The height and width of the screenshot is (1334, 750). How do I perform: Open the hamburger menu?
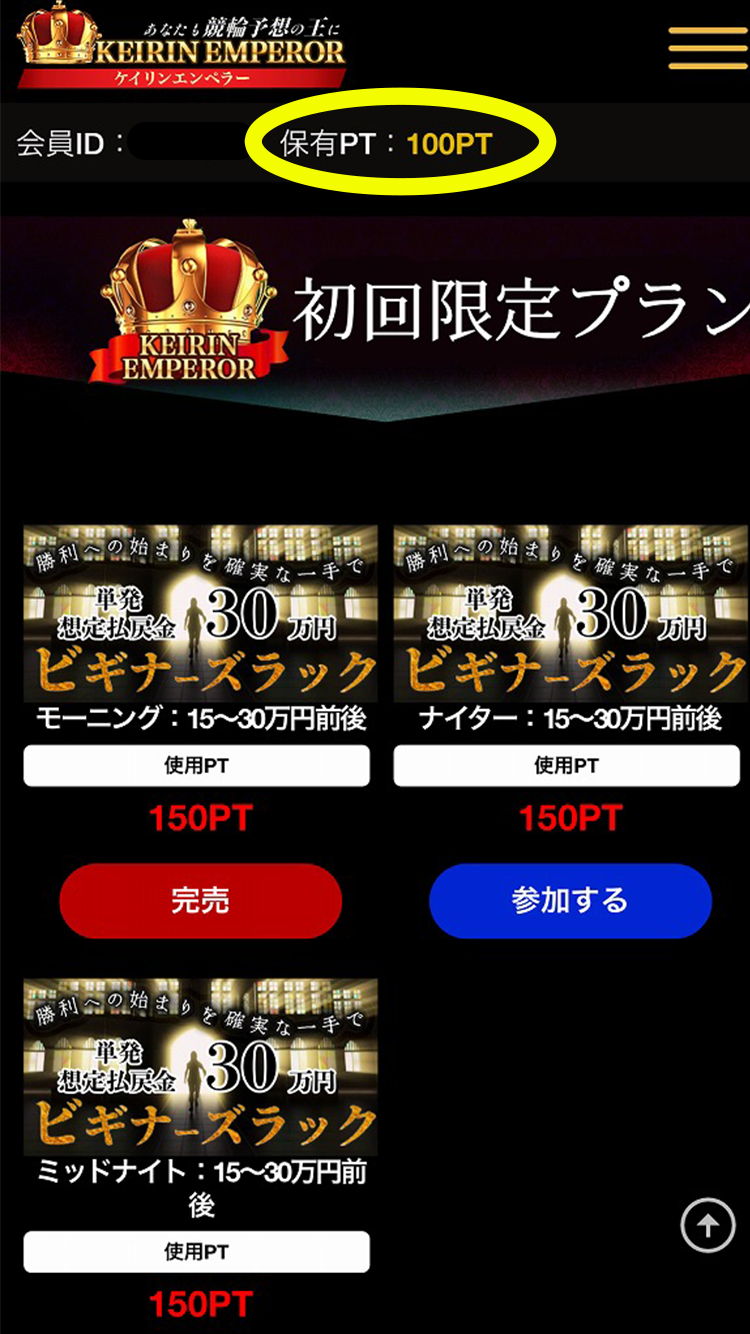click(x=708, y=46)
